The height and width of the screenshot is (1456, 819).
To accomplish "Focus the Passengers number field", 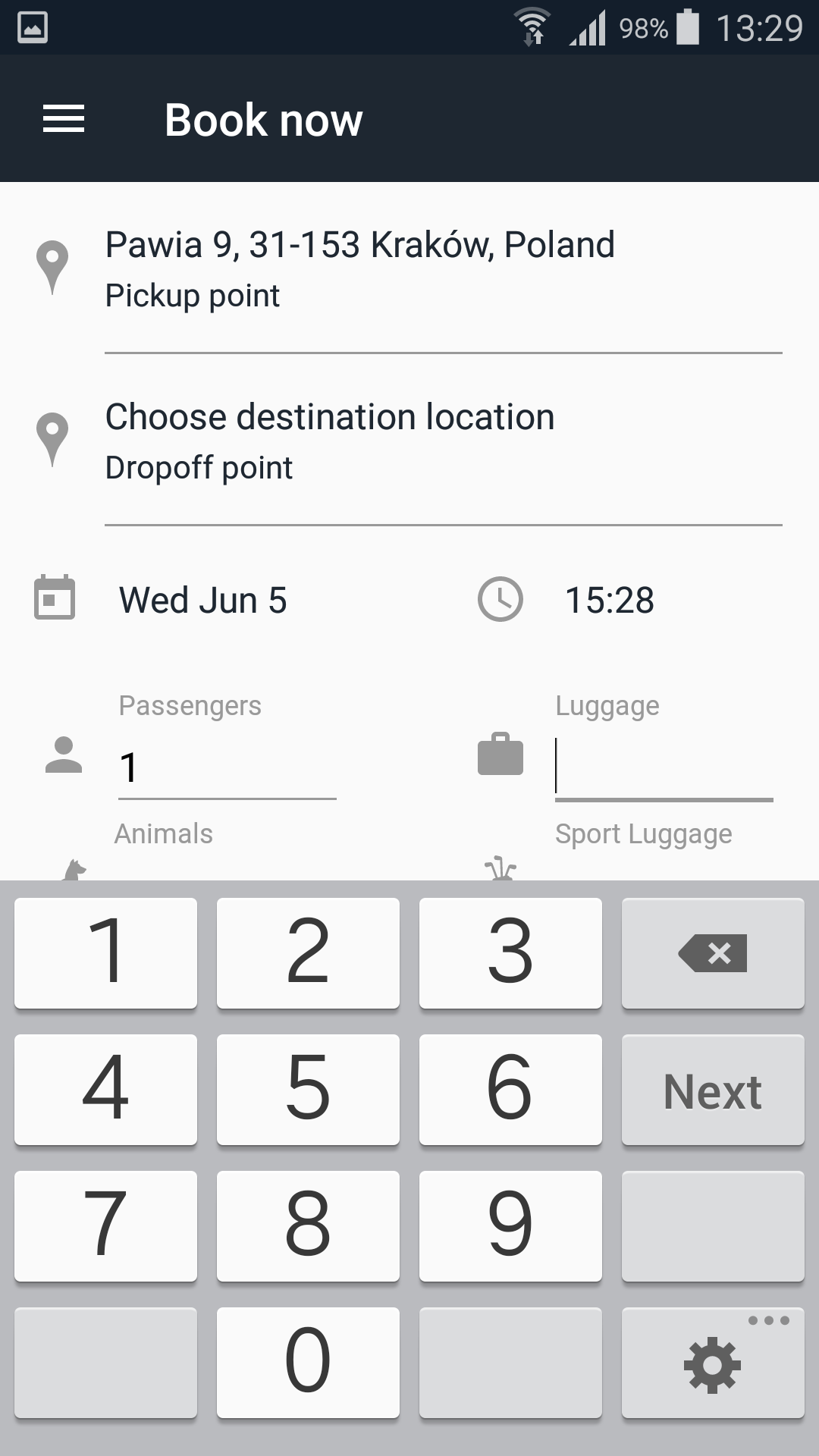I will tap(227, 767).
